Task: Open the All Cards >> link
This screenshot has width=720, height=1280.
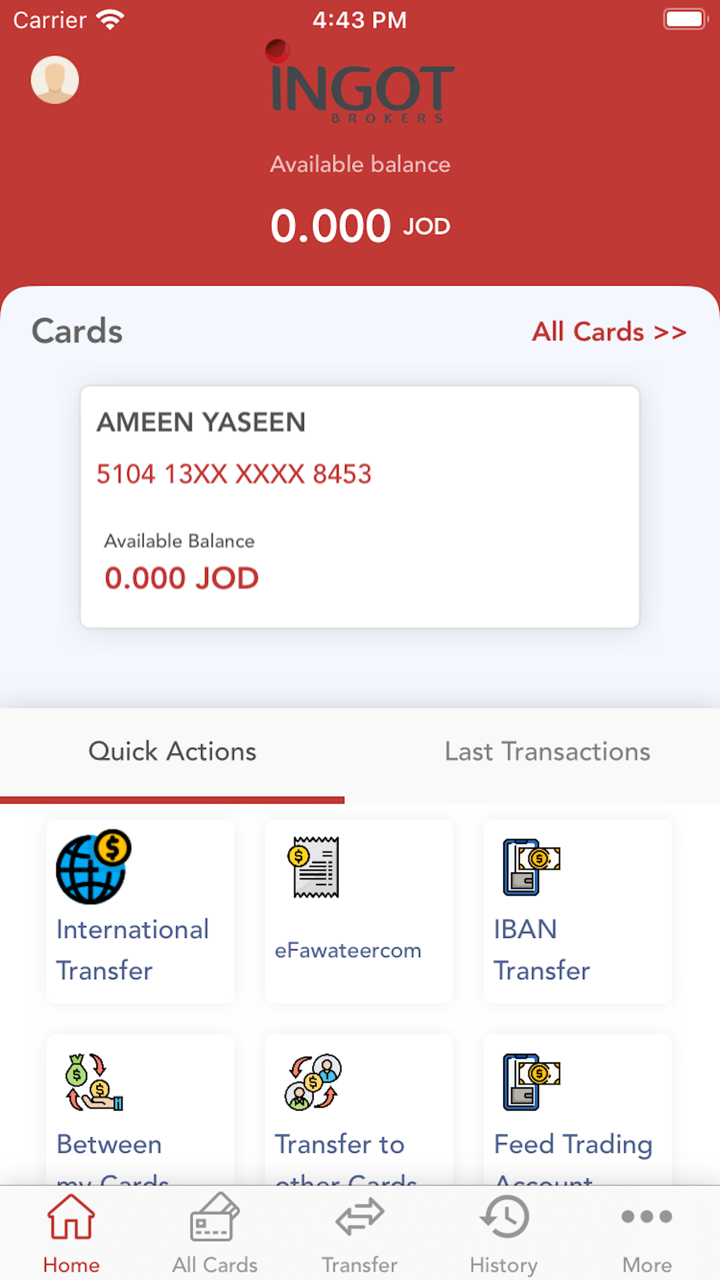Action: click(x=609, y=332)
